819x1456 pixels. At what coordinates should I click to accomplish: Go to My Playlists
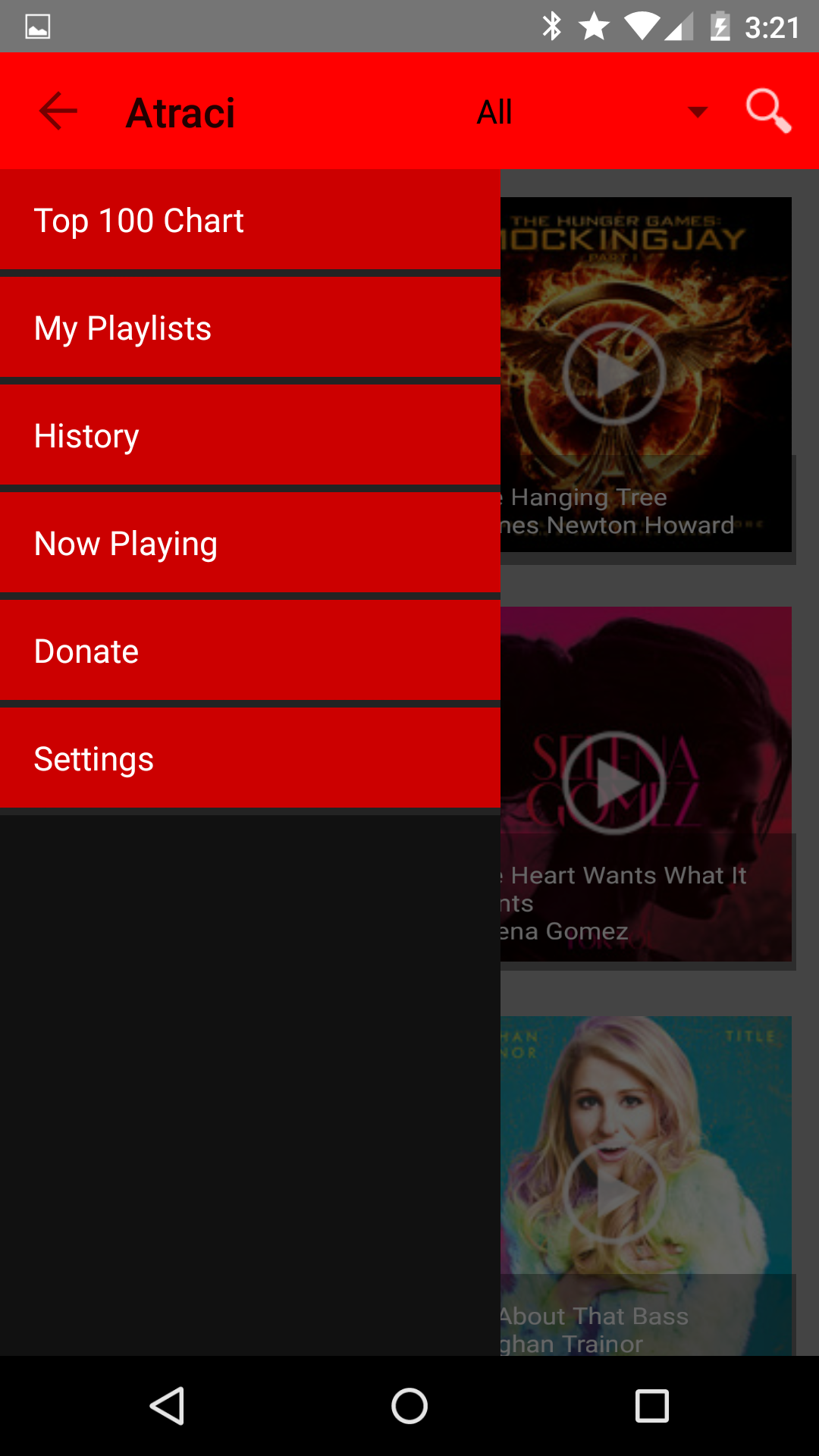tap(250, 328)
